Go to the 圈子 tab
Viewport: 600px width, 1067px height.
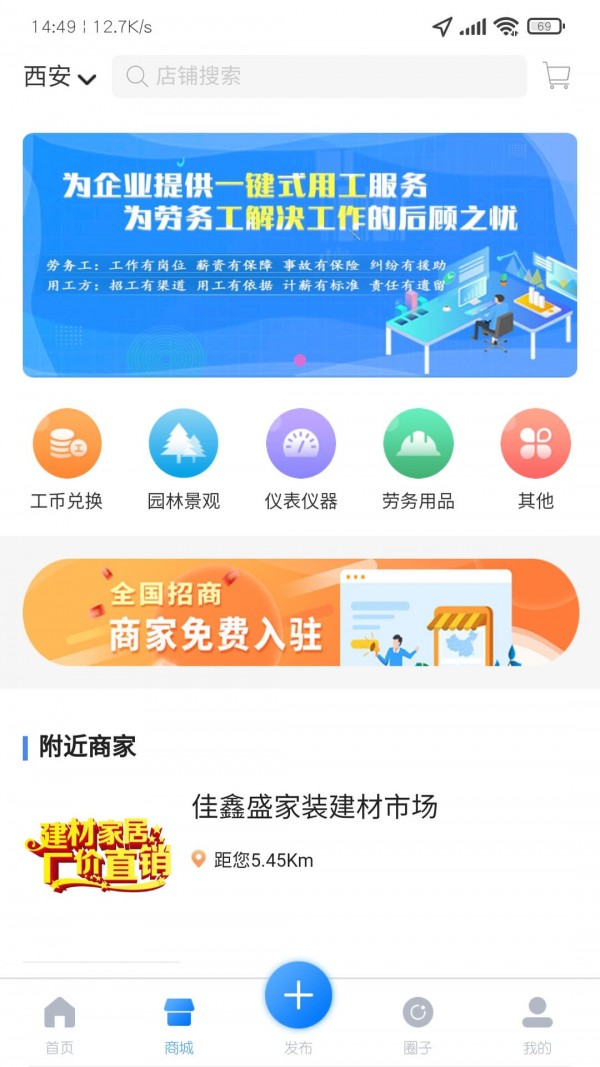(x=417, y=1025)
